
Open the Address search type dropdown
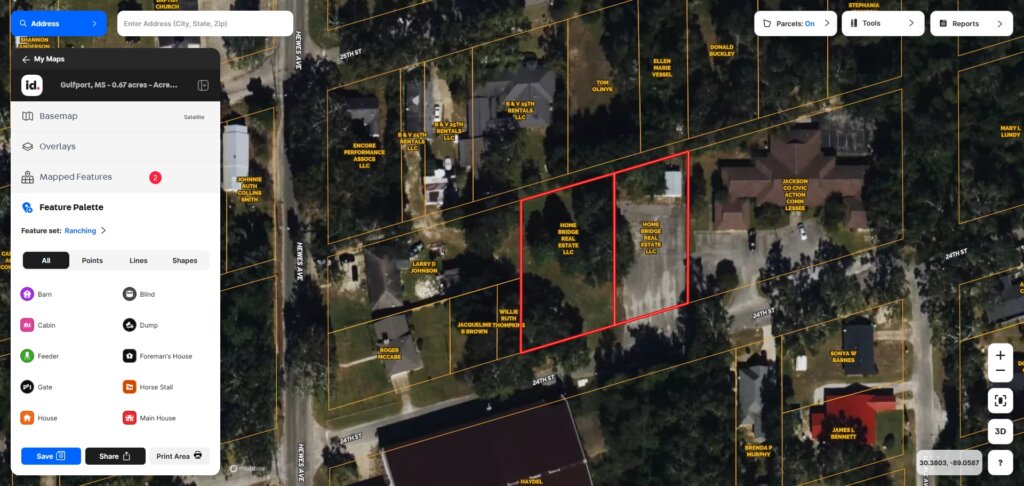[57, 23]
